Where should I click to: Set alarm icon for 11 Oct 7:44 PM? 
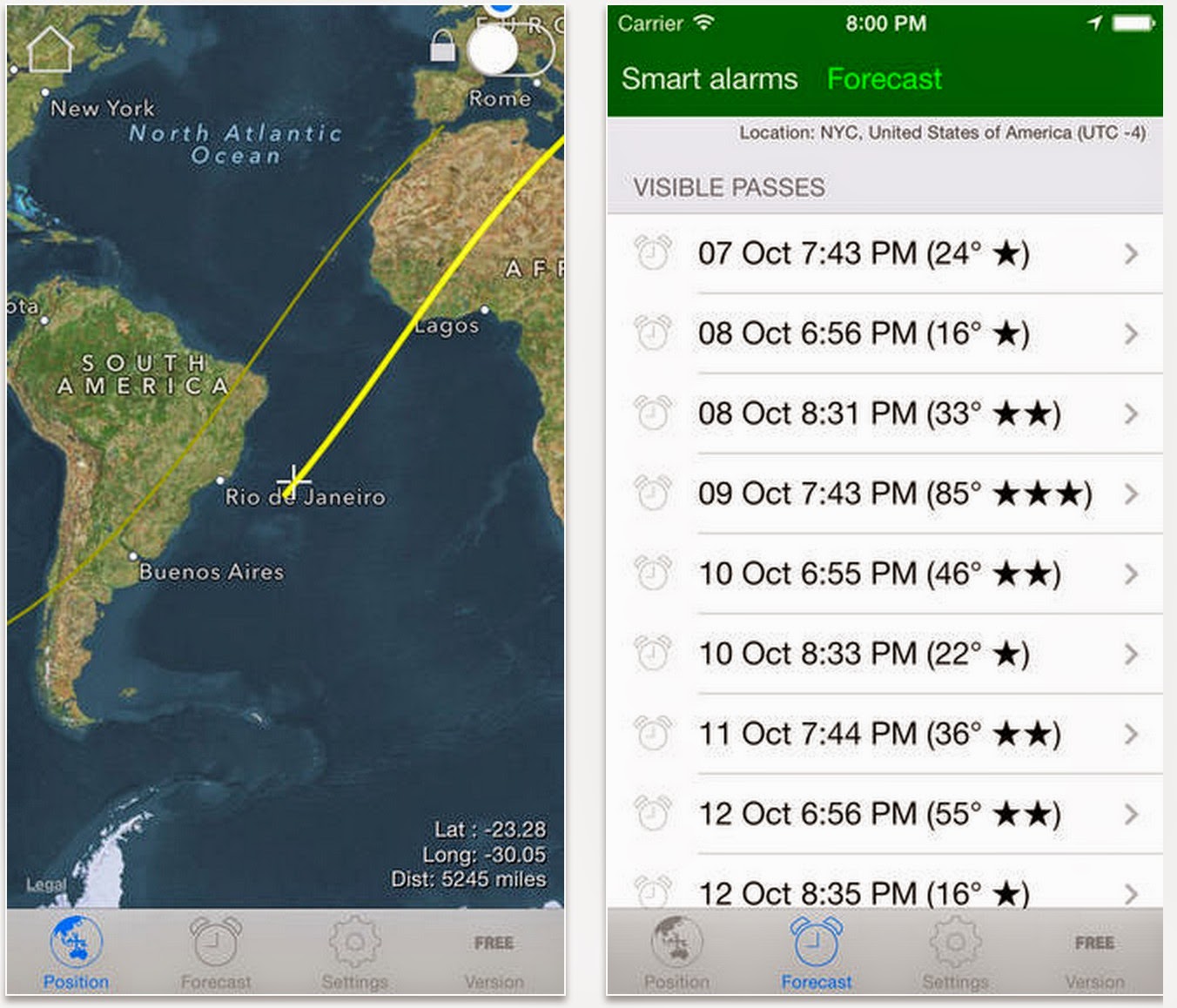click(652, 734)
